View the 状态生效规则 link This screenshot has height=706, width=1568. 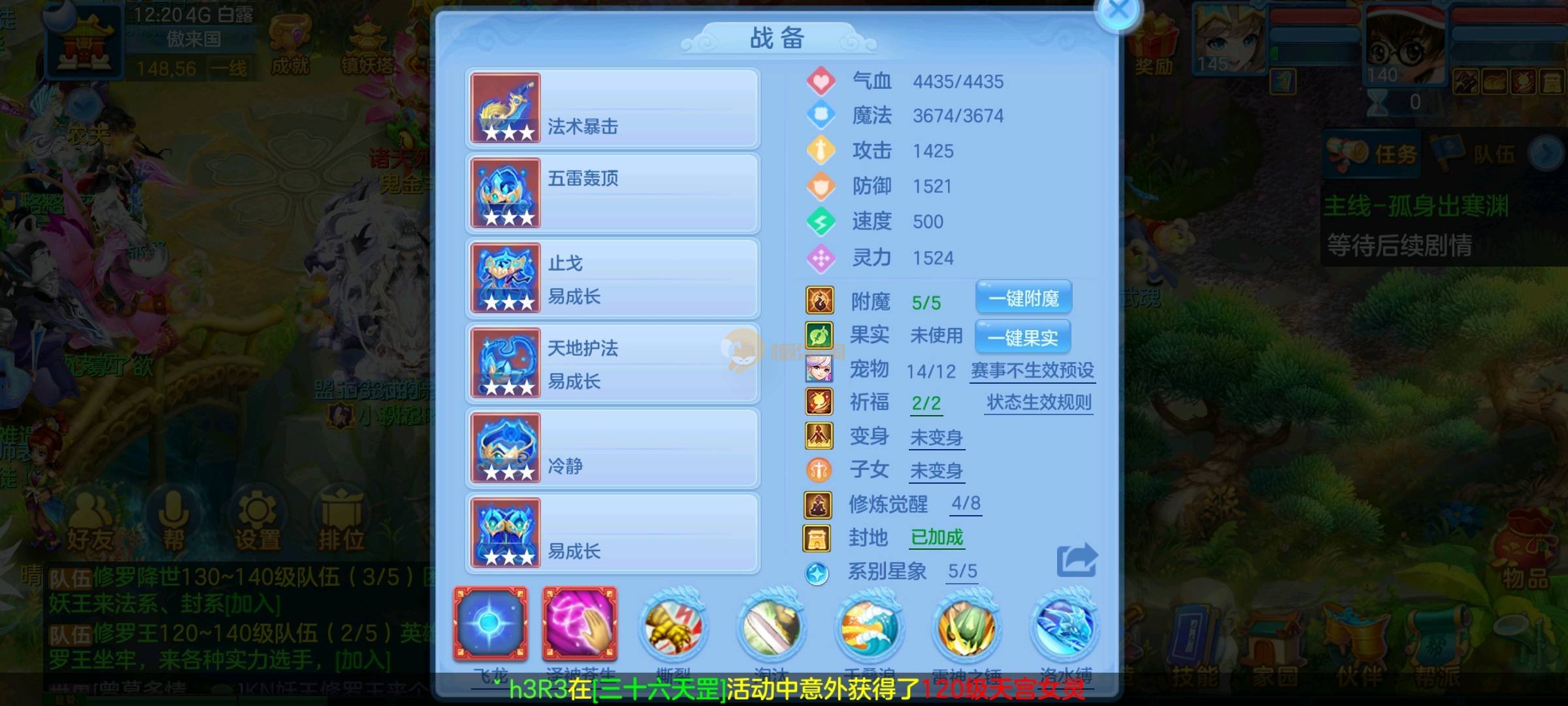point(1039,403)
